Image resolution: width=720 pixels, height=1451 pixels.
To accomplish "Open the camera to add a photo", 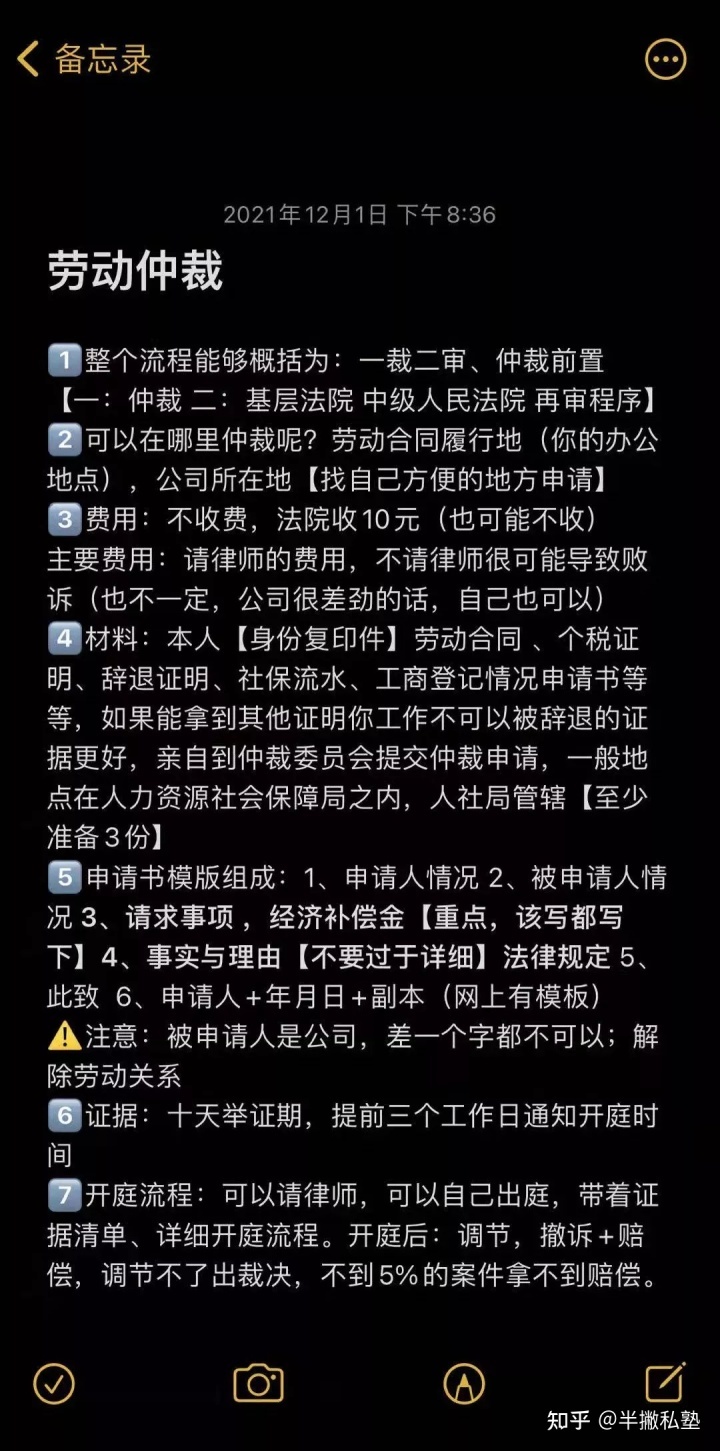I will tap(259, 1384).
